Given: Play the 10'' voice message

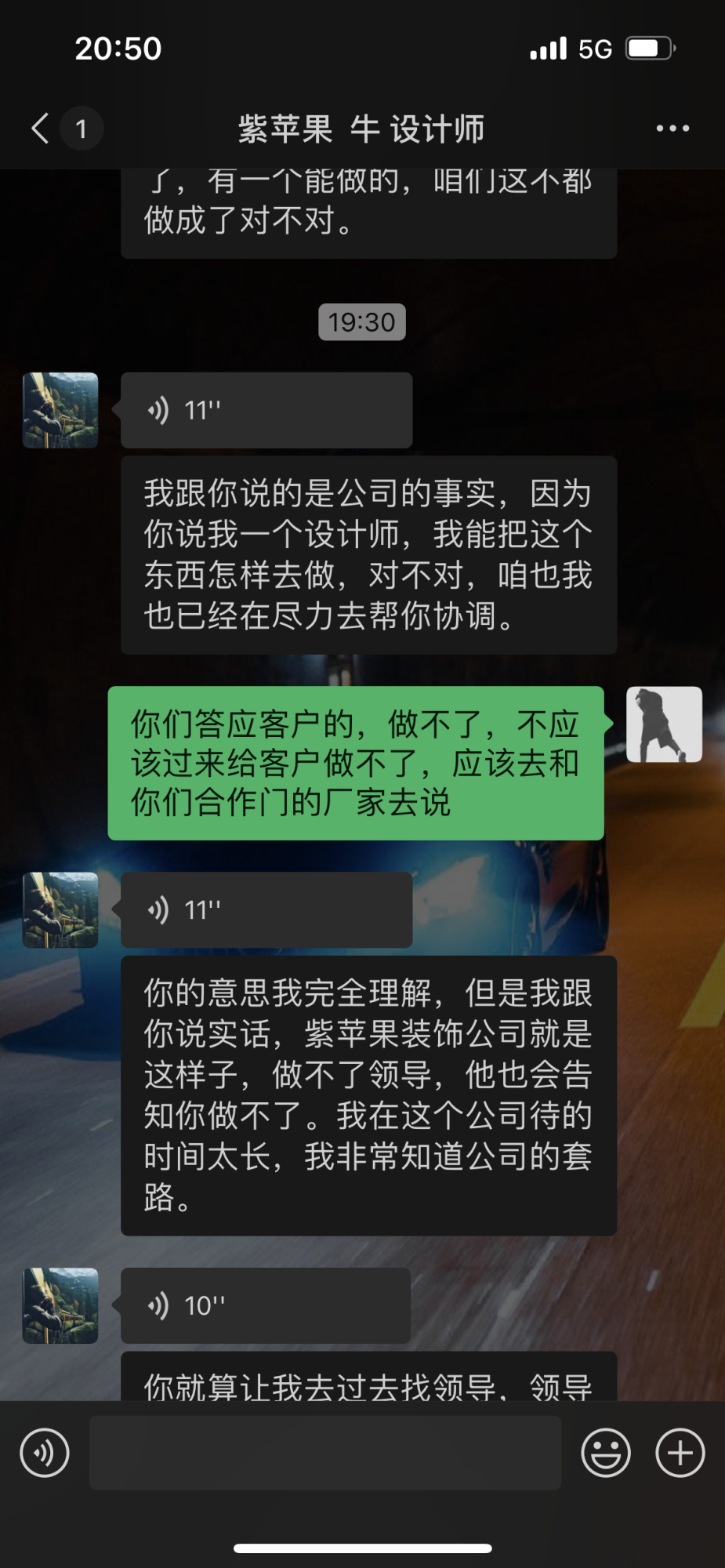Looking at the screenshot, I should [265, 1305].
